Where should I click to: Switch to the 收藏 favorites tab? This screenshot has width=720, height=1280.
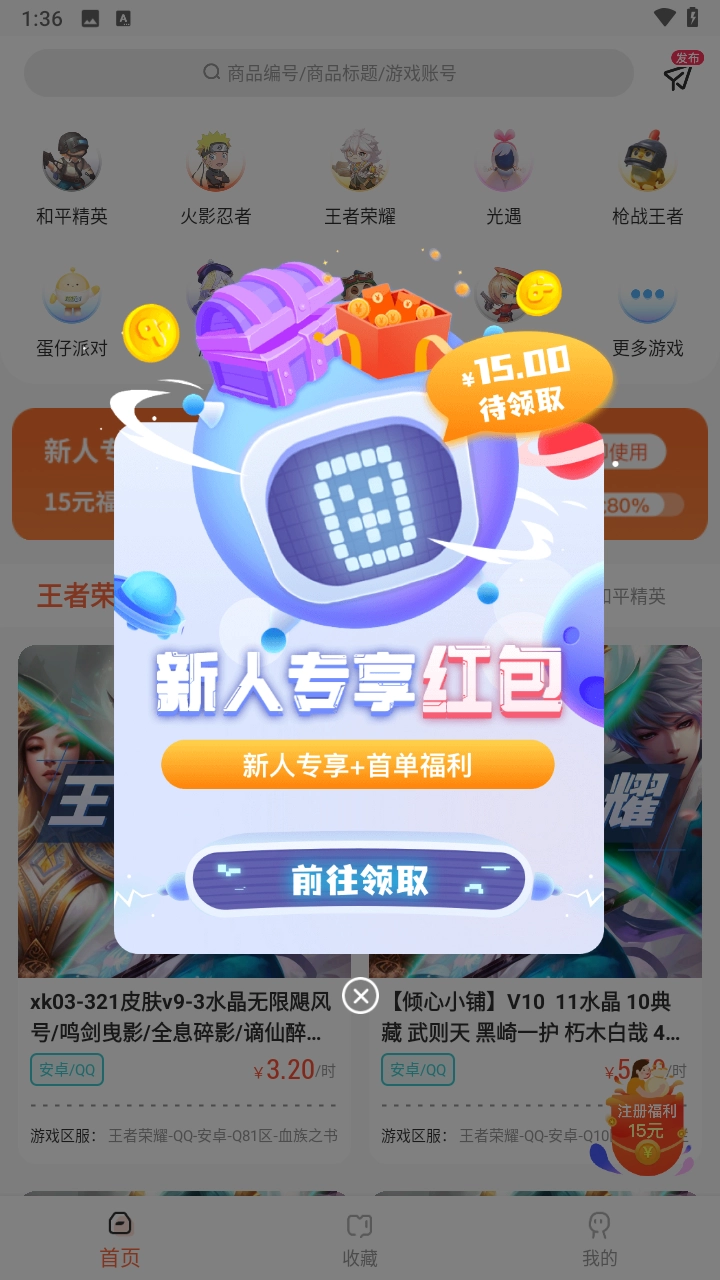pyautogui.click(x=360, y=1237)
